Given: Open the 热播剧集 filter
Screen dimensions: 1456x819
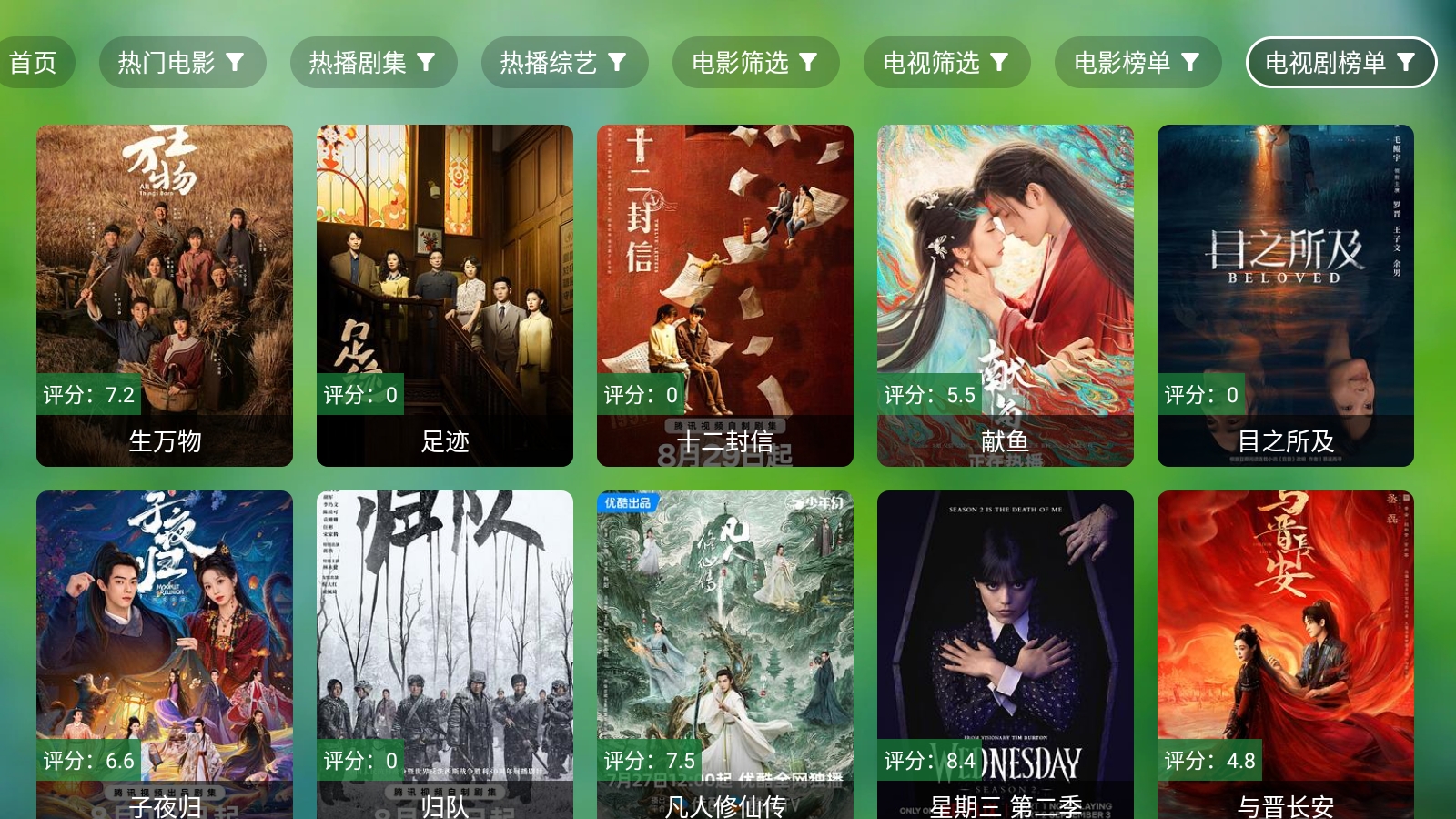Looking at the screenshot, I should click(373, 63).
